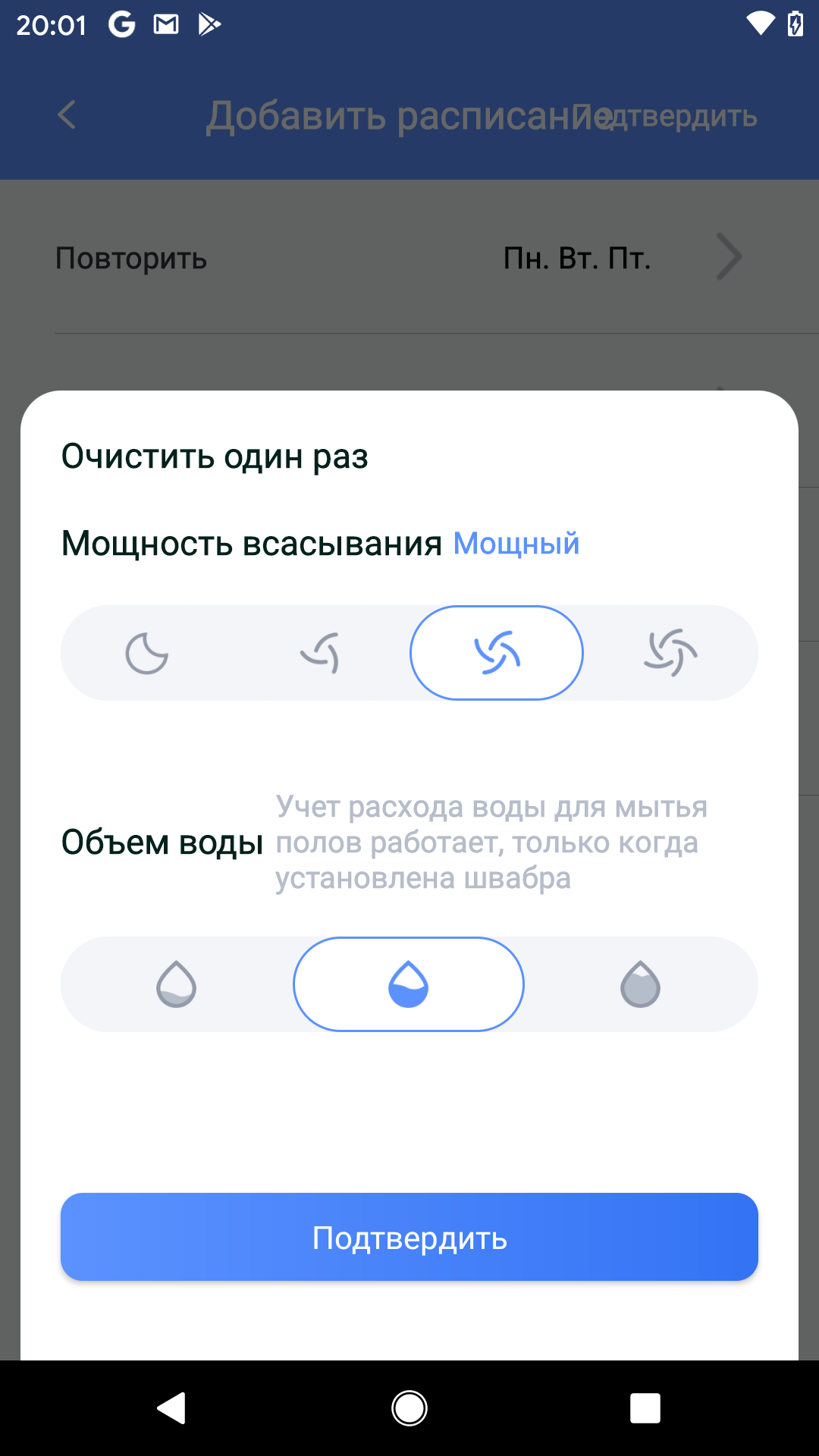Choose the standard single-blade fan suction level
Viewport: 819px width, 1456px height.
click(x=321, y=653)
